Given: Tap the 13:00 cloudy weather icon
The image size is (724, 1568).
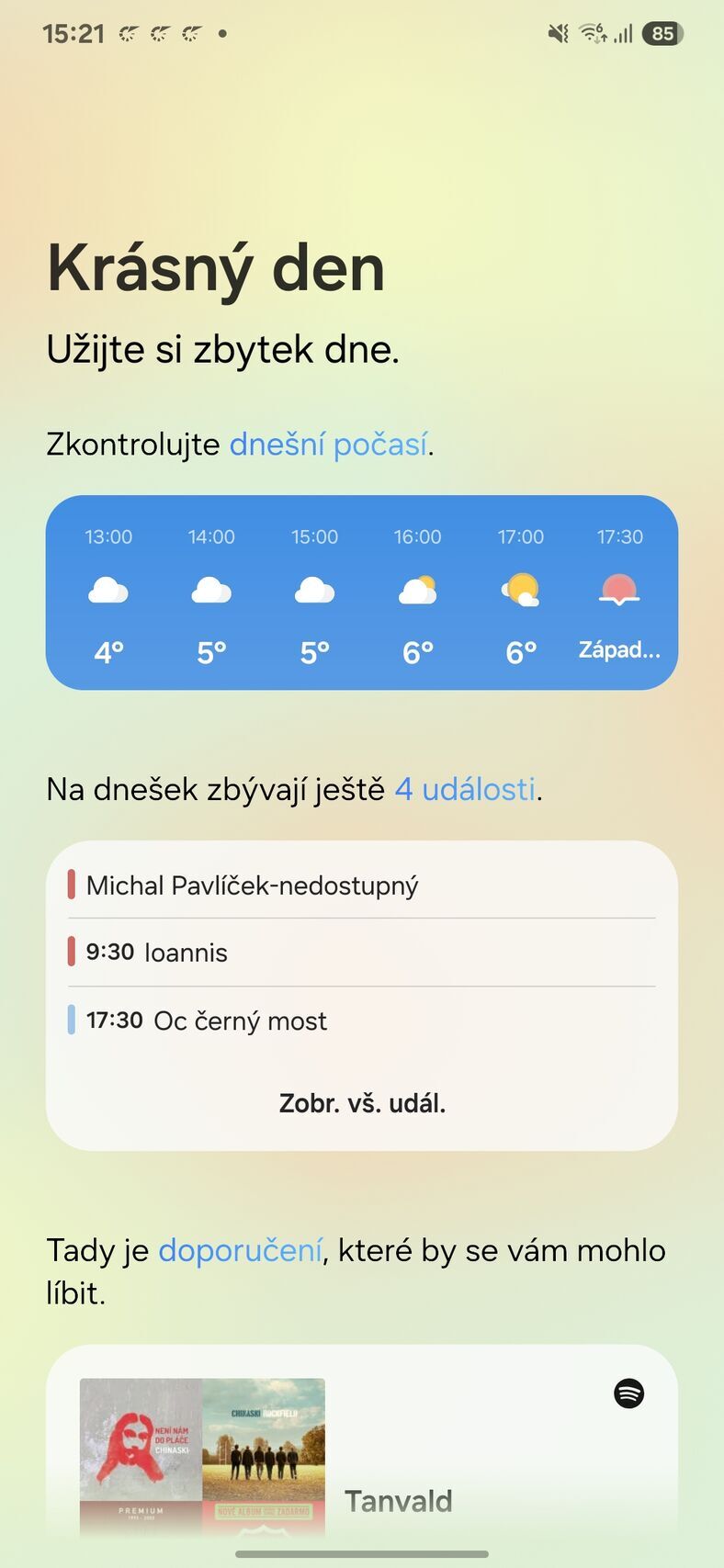Looking at the screenshot, I should coord(108,591).
